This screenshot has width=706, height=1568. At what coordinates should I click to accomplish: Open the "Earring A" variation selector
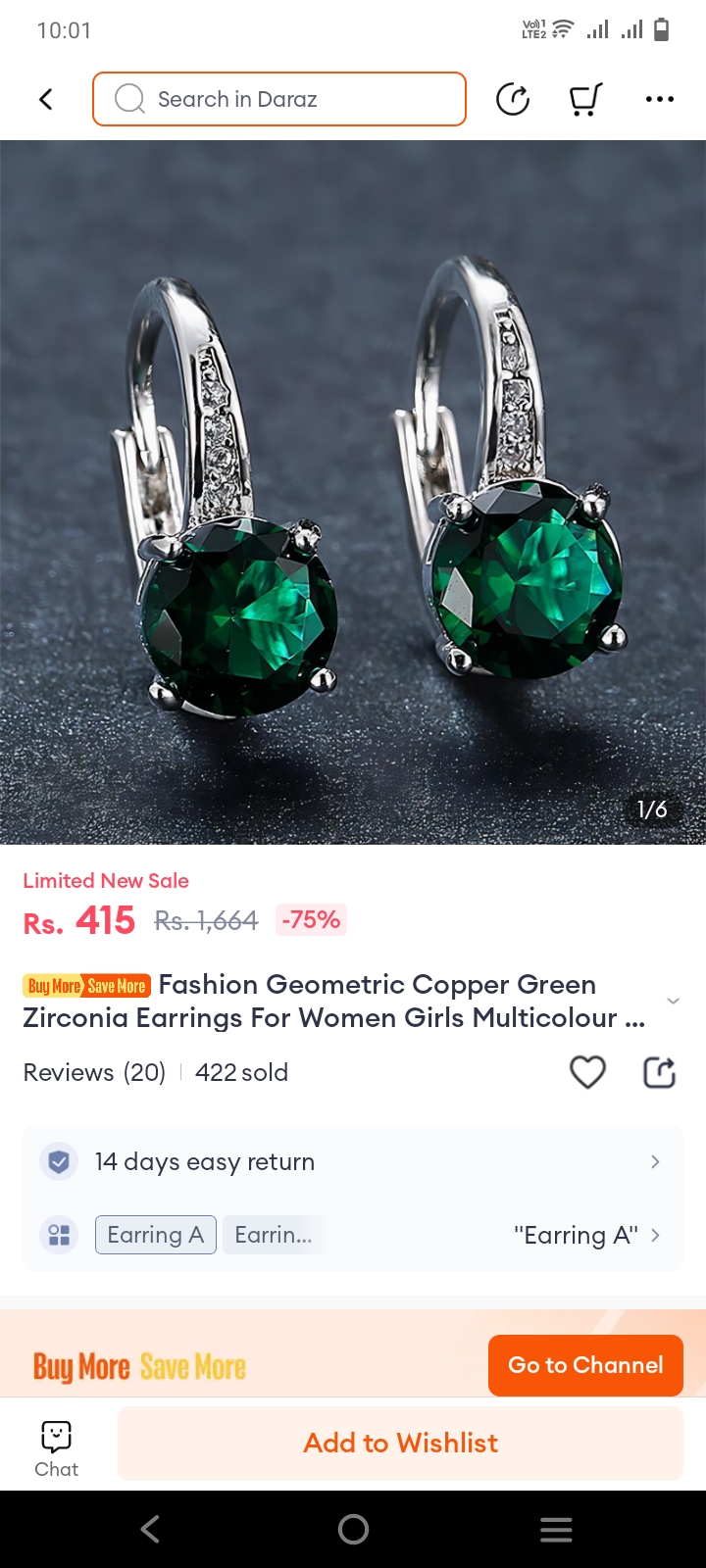586,1235
